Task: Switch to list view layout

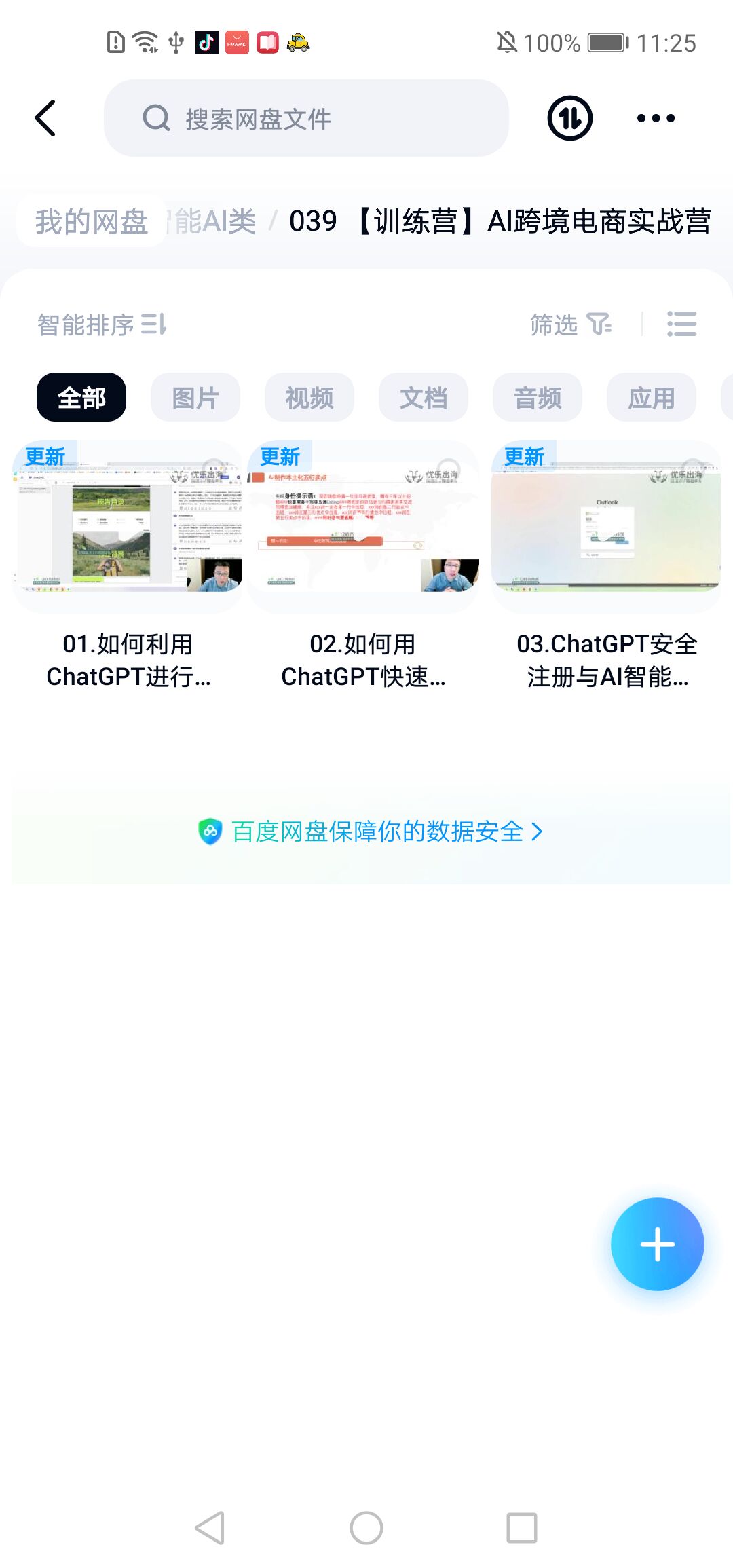Action: pyautogui.click(x=681, y=324)
